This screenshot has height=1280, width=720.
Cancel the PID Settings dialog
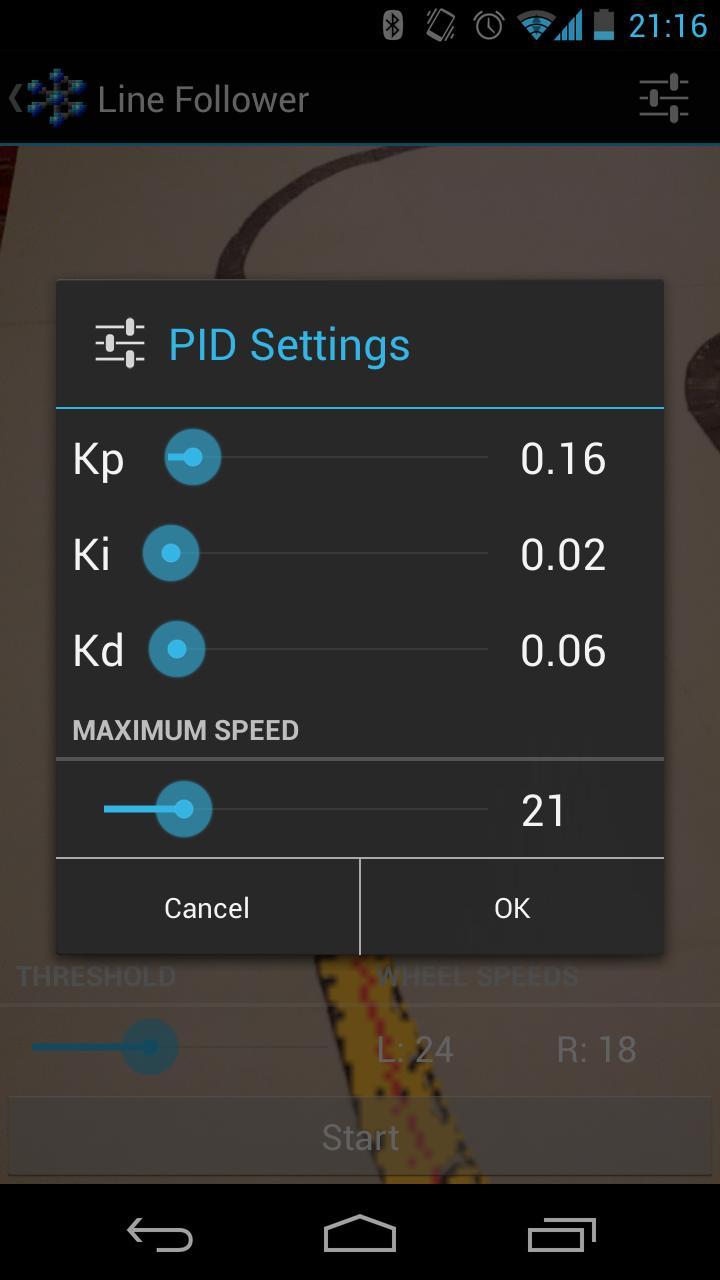tap(207, 907)
